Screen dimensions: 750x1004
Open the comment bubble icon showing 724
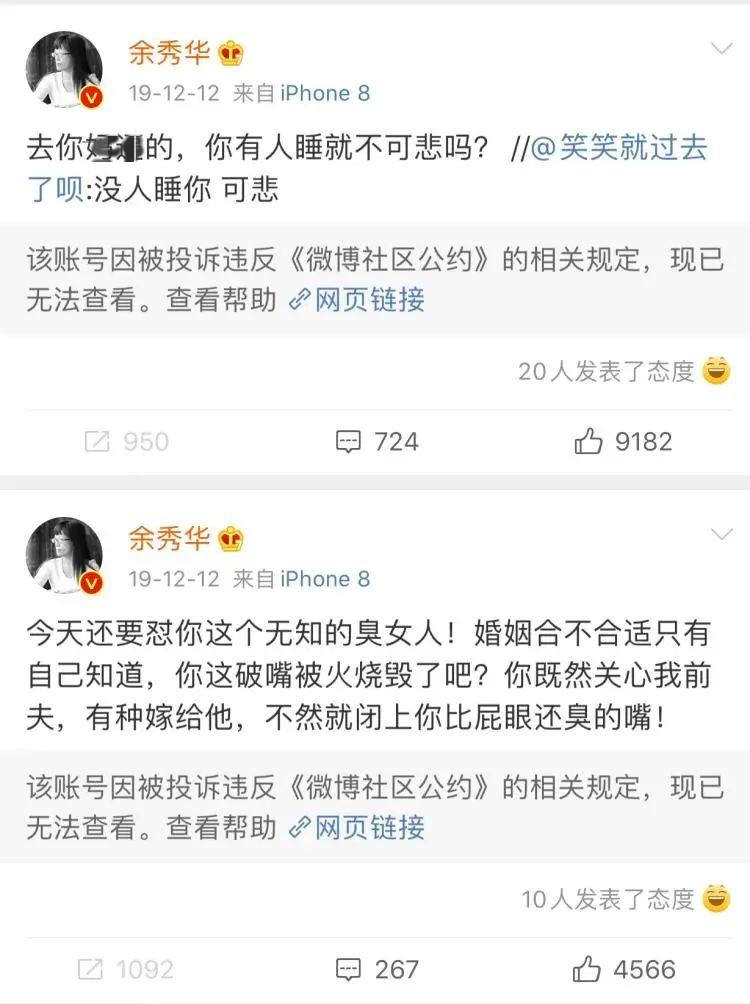pyautogui.click(x=348, y=441)
